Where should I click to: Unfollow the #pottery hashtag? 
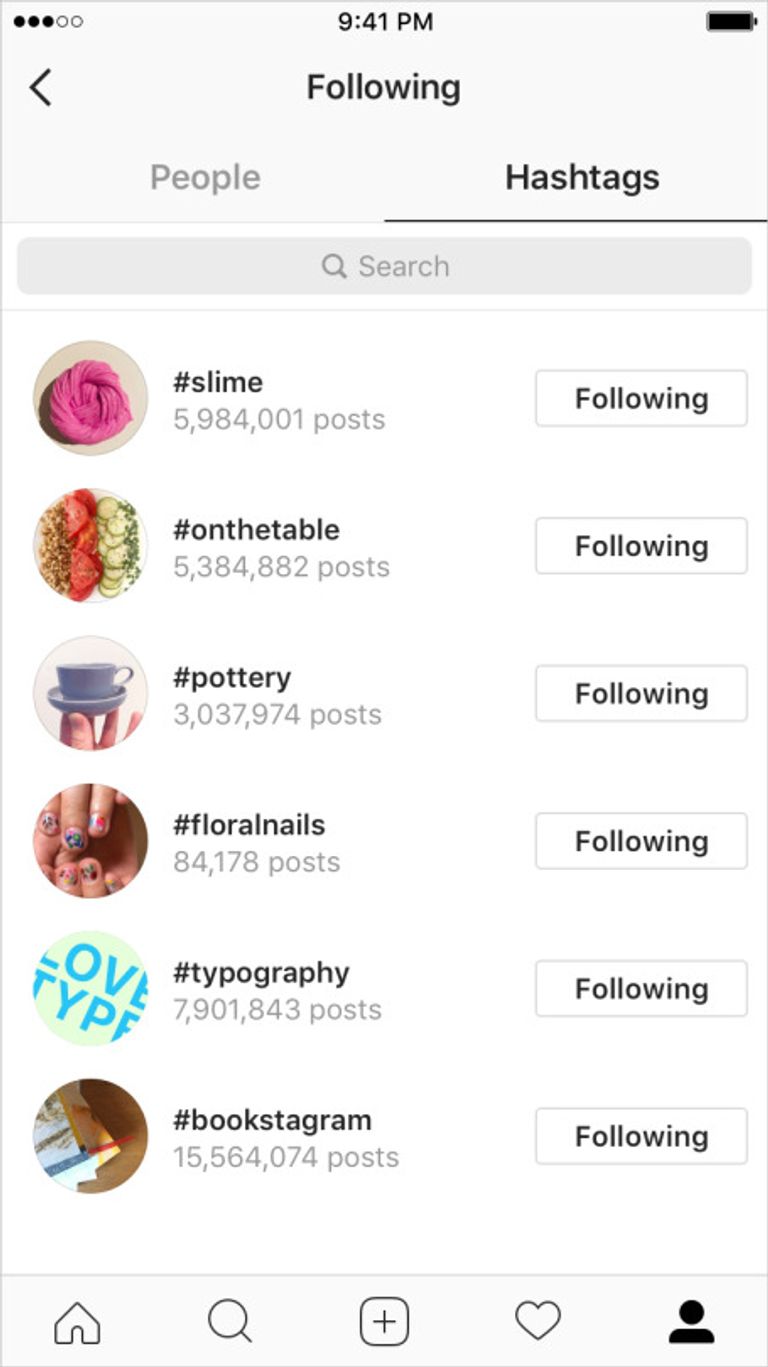click(641, 693)
